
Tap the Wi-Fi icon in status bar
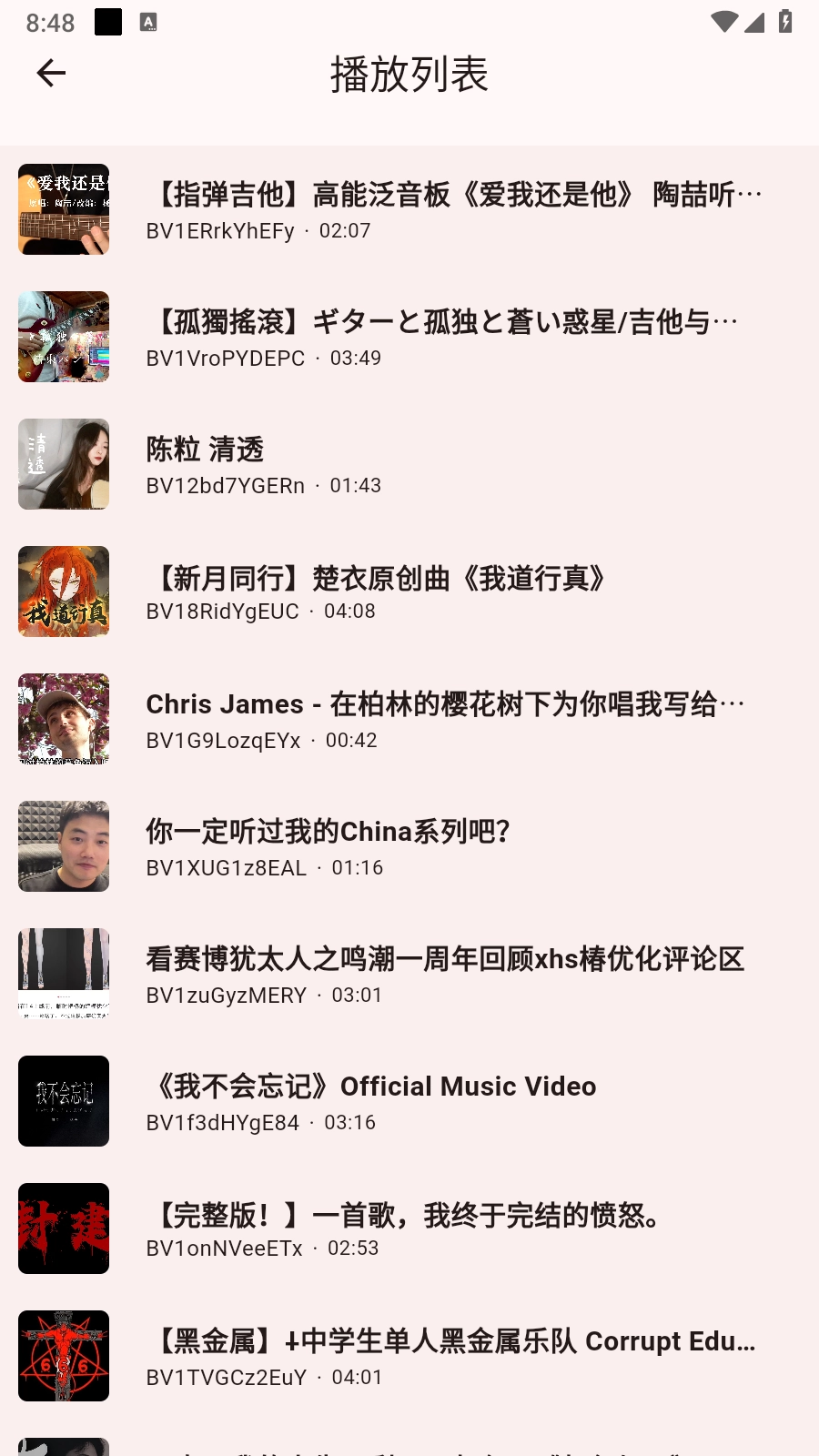[723, 20]
